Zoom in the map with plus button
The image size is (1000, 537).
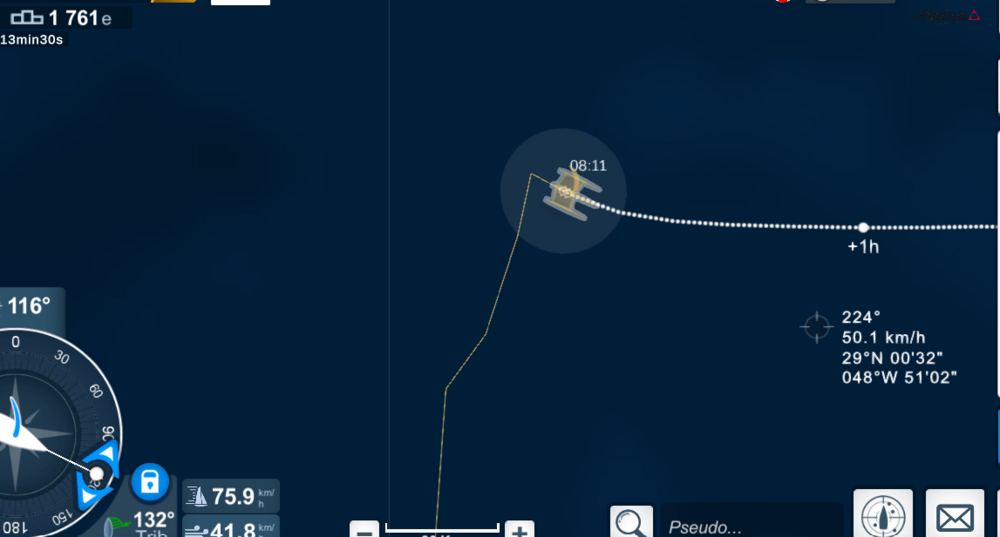click(x=519, y=529)
